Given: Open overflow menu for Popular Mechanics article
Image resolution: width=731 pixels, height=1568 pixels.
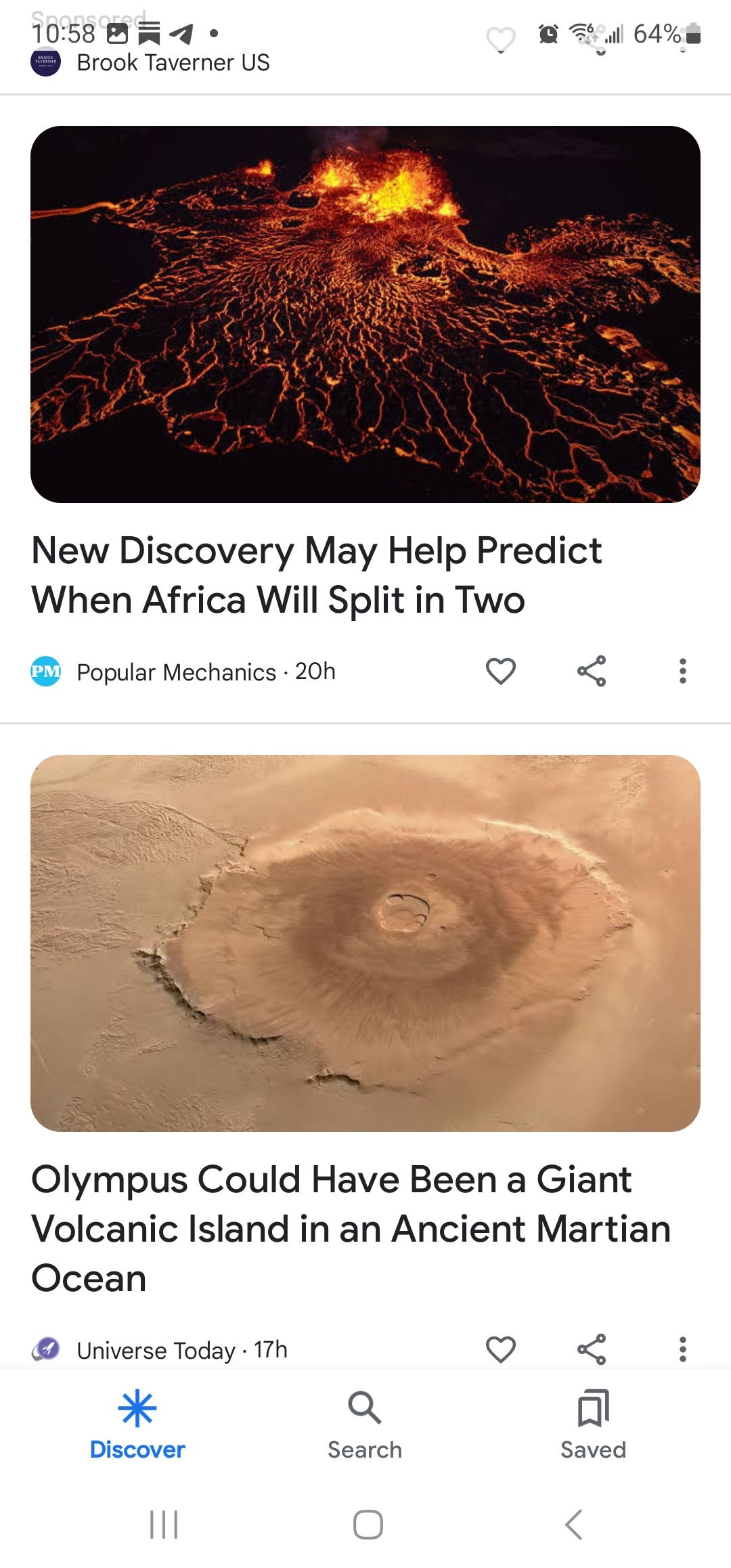Looking at the screenshot, I should tap(682, 671).
